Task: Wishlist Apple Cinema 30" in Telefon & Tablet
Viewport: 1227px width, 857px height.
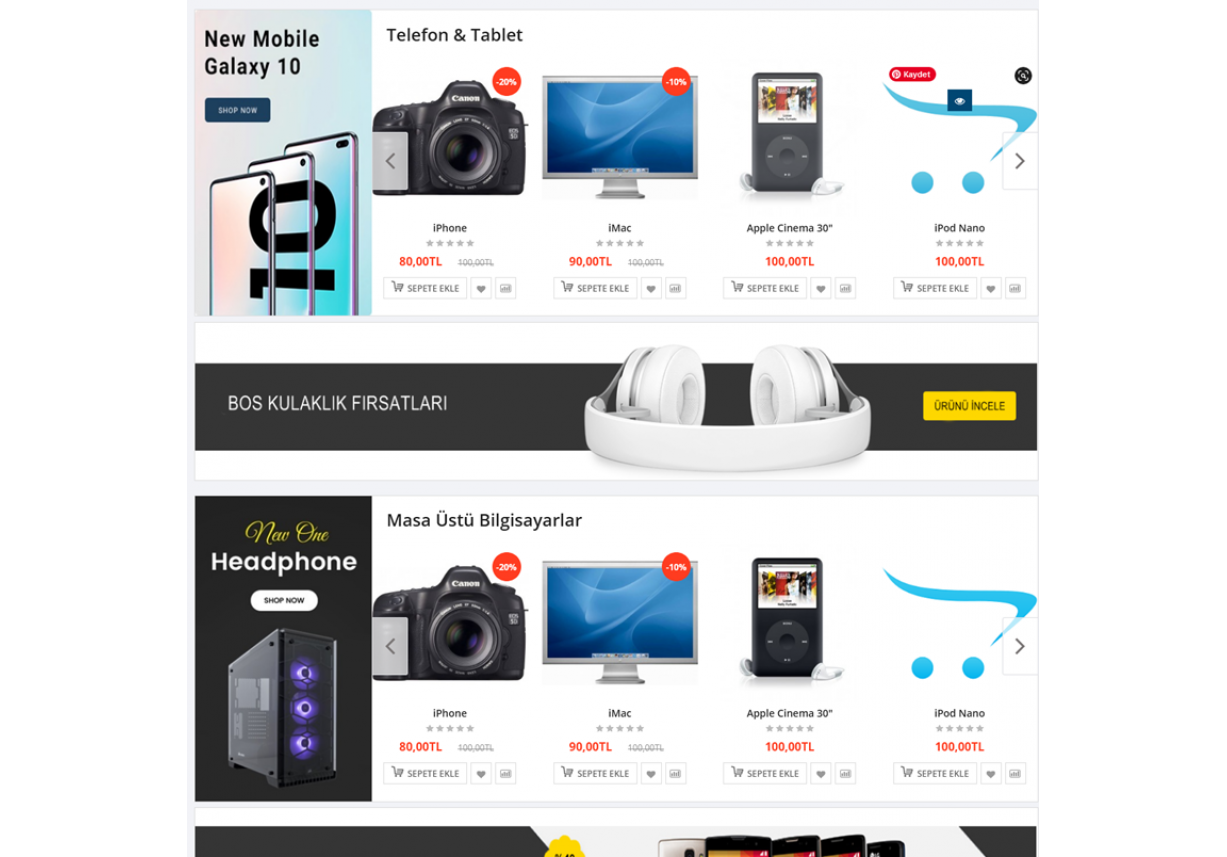Action: 821,288
